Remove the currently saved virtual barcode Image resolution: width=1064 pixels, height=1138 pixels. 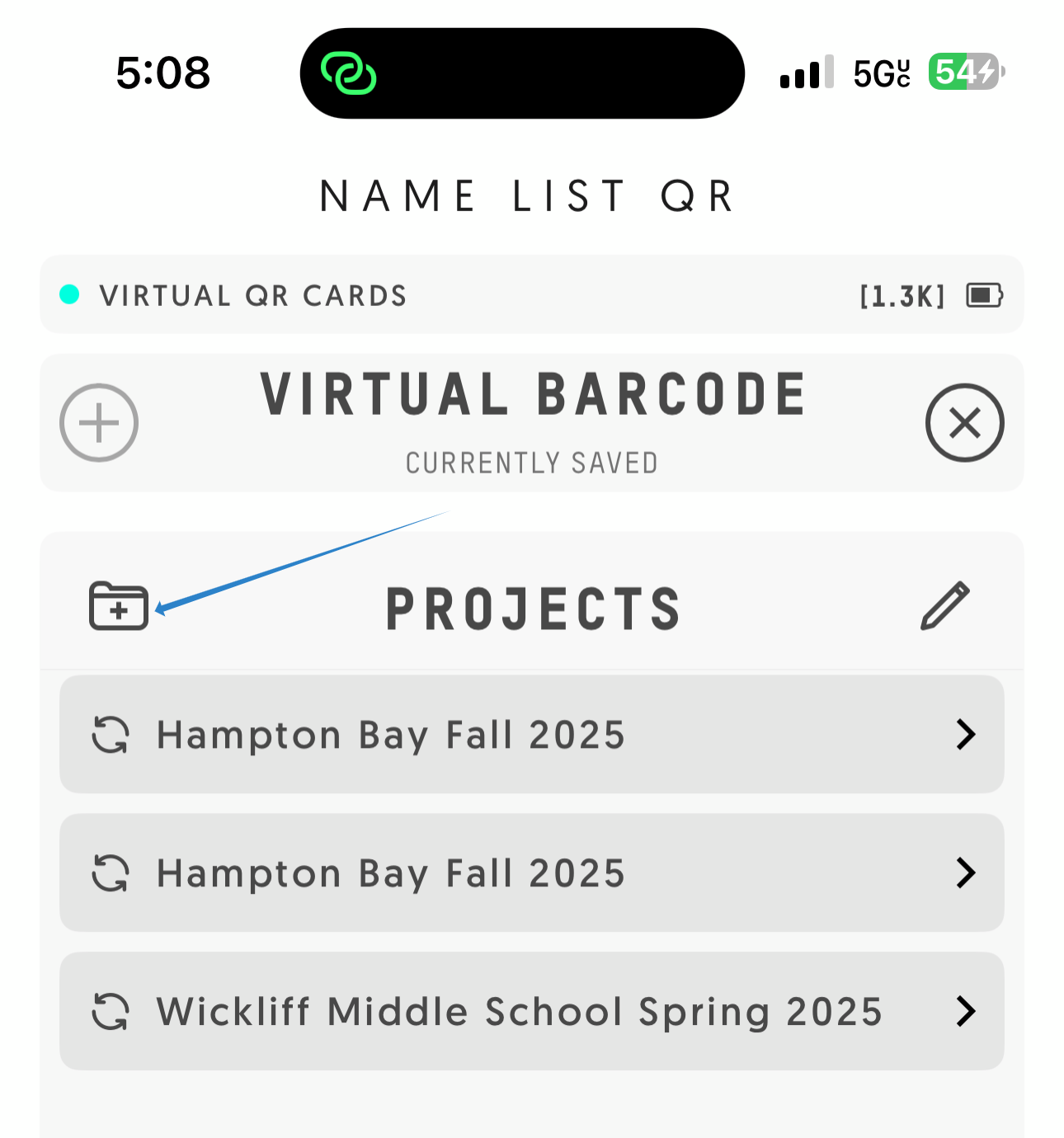coord(964,423)
